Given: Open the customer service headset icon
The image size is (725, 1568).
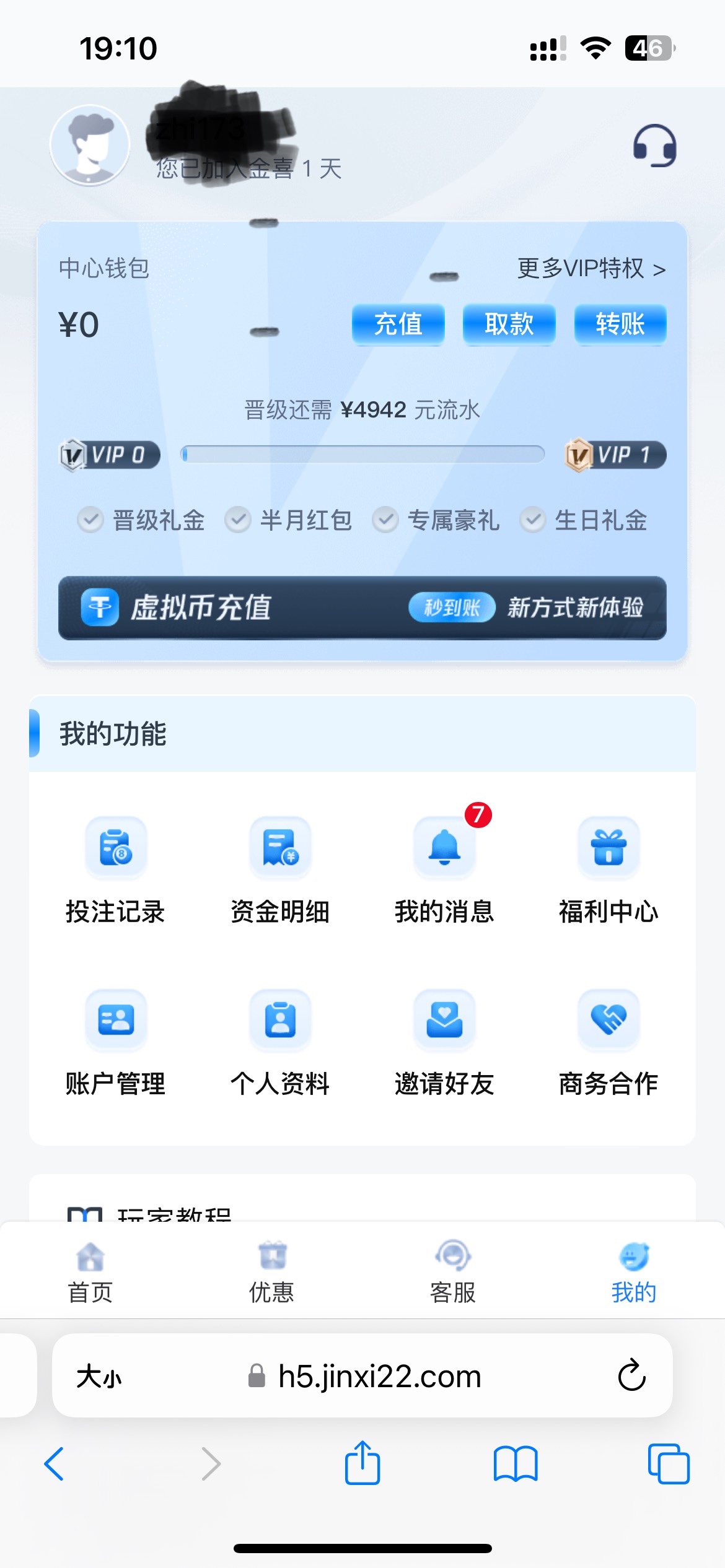Looking at the screenshot, I should click(654, 146).
